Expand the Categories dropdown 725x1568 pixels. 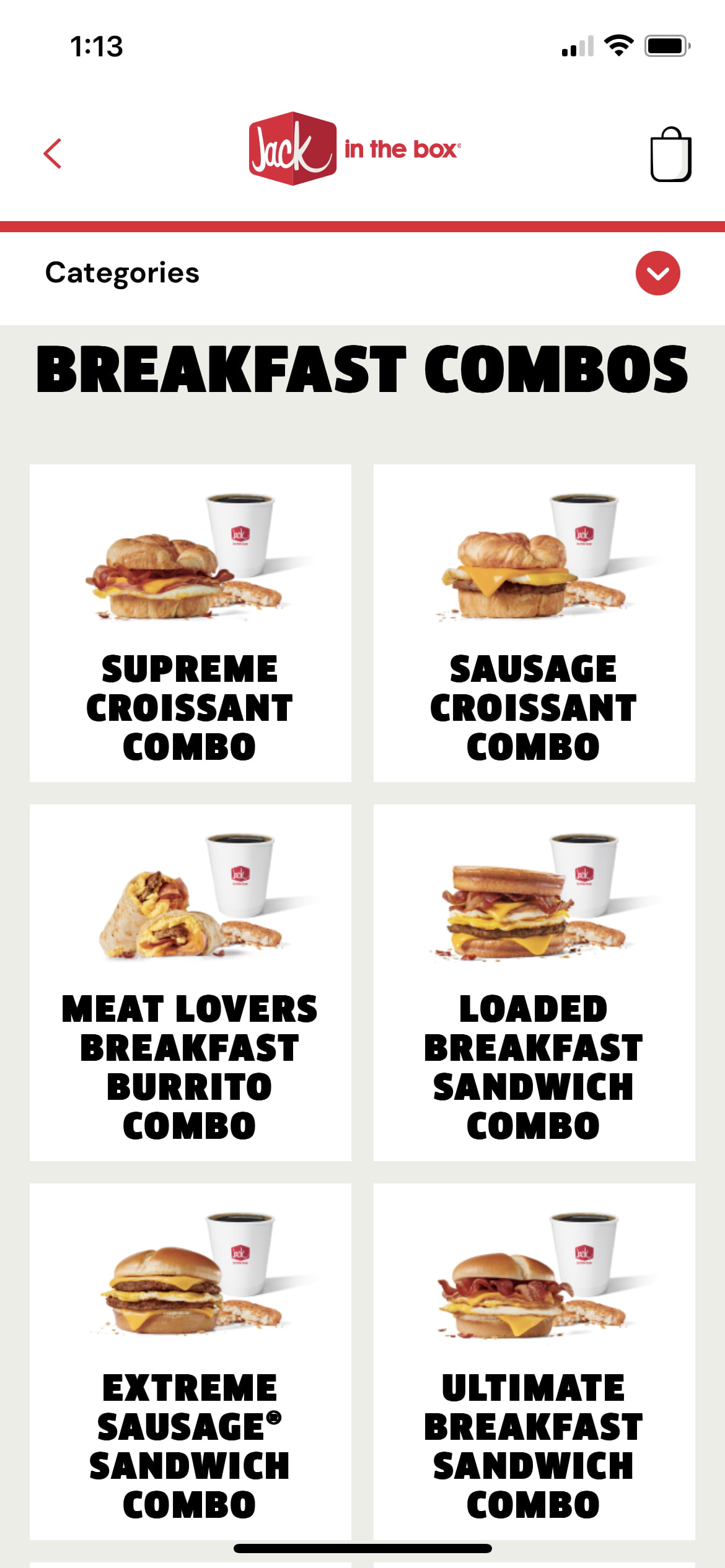657,273
